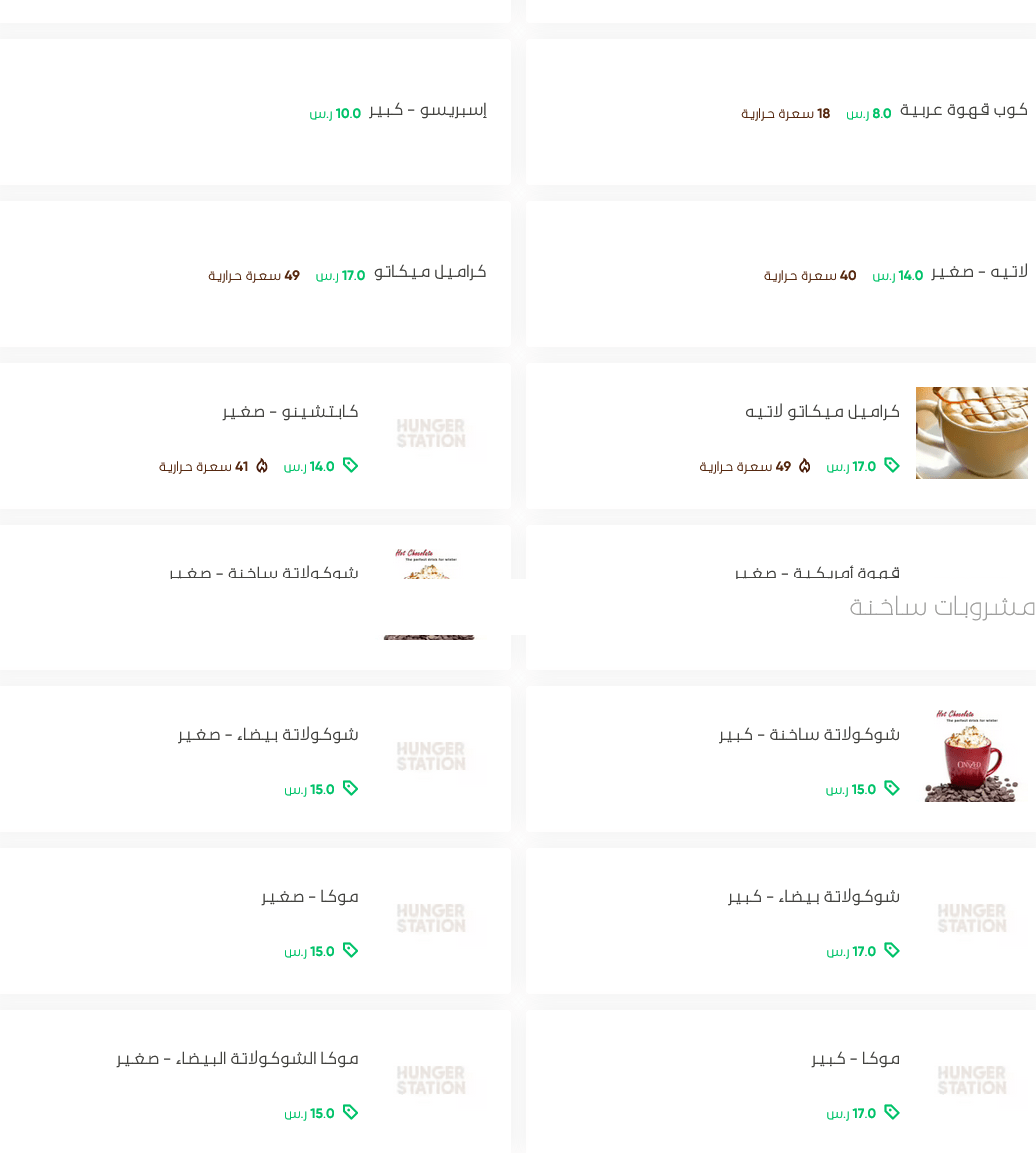The height and width of the screenshot is (1153, 1036).
Task: Click the قهوة أمريكية - صغير entry
Action: point(817,572)
